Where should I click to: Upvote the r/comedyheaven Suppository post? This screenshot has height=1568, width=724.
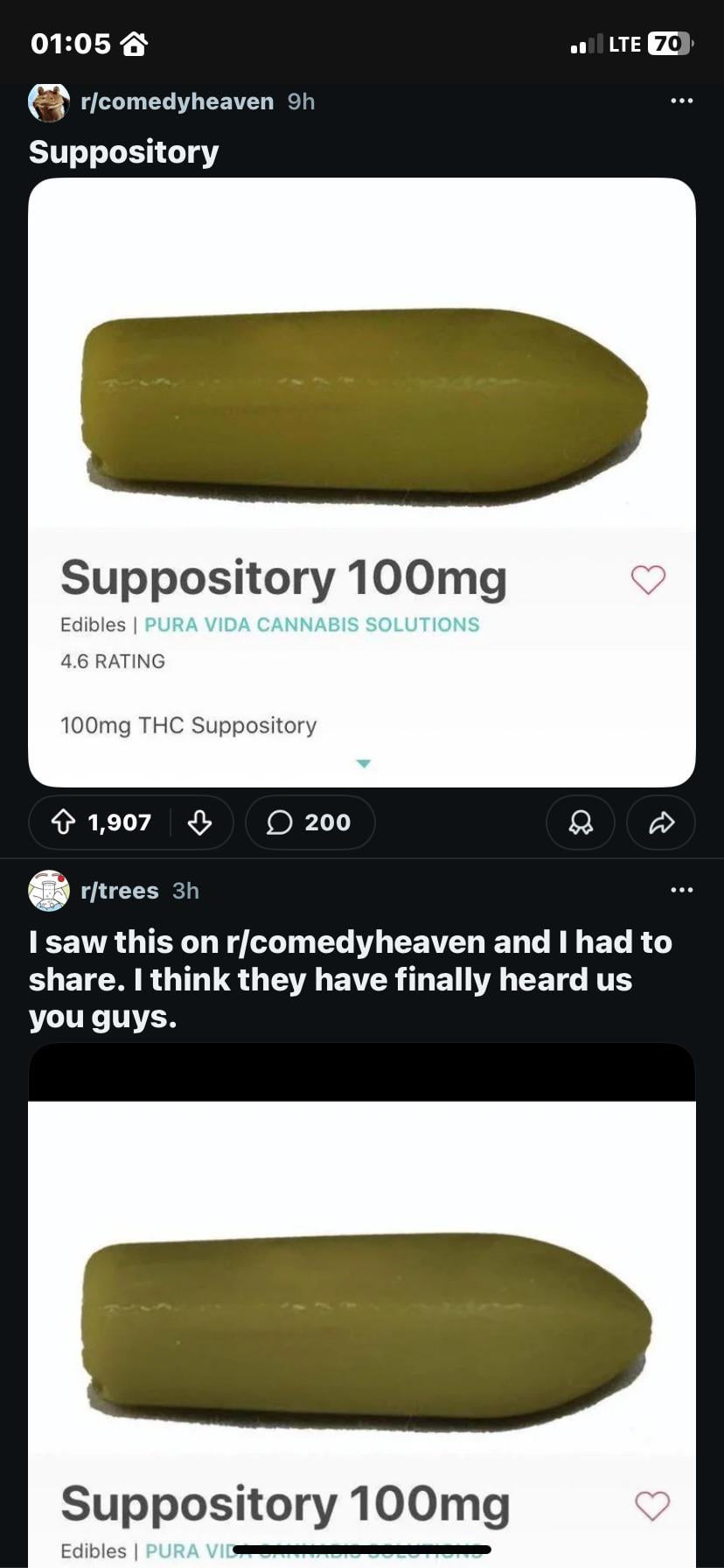click(64, 822)
